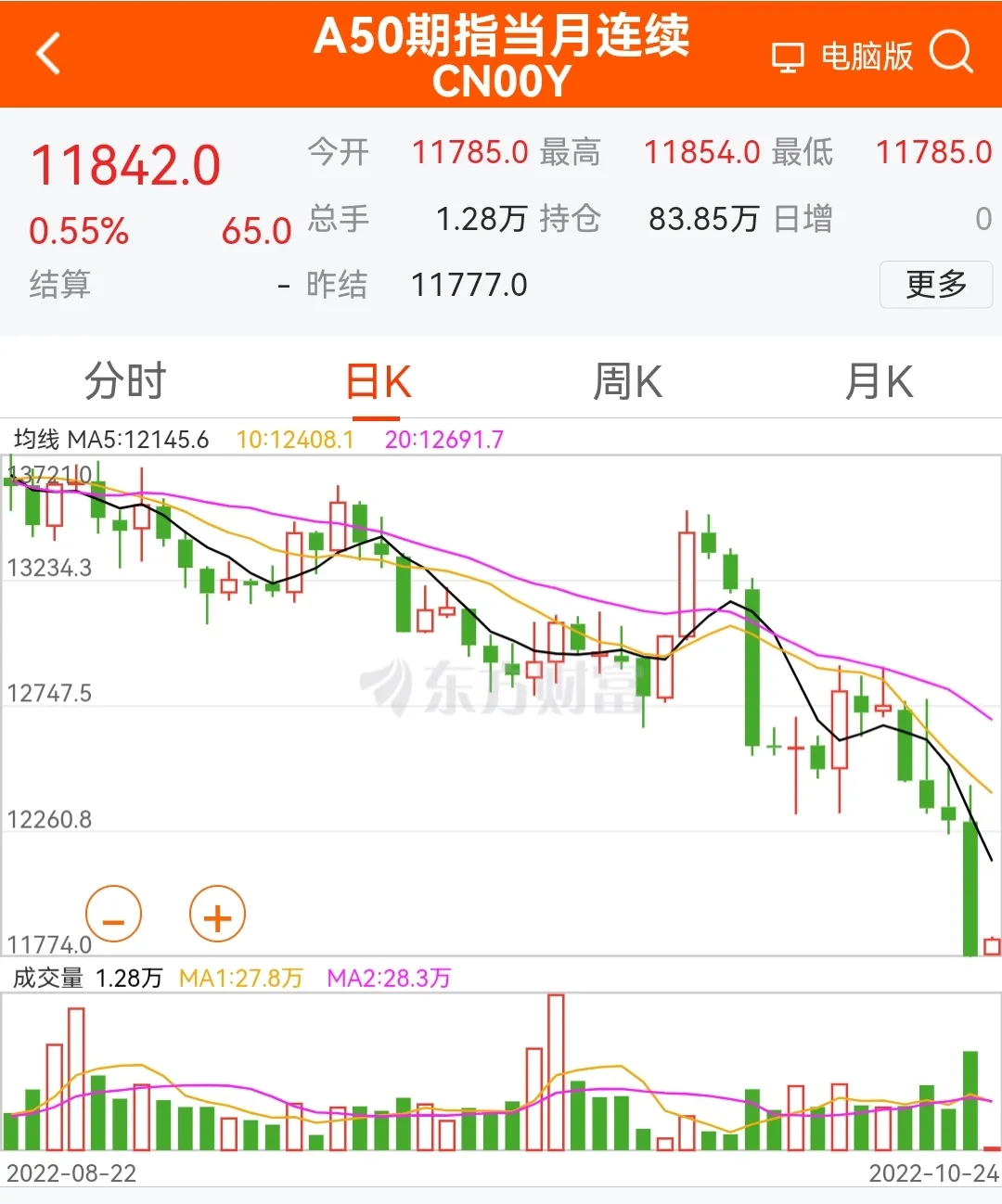1002x1204 pixels.
Task: Go back using the header arrow
Action: point(48,54)
